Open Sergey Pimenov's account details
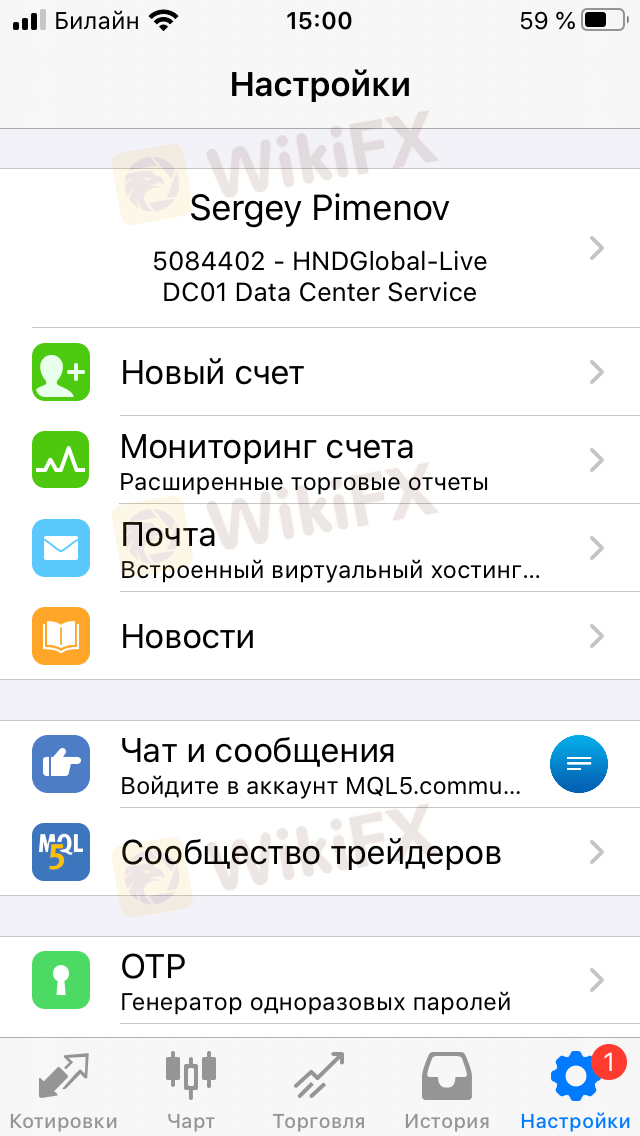Viewport: 640px width, 1136px height. [x=320, y=248]
